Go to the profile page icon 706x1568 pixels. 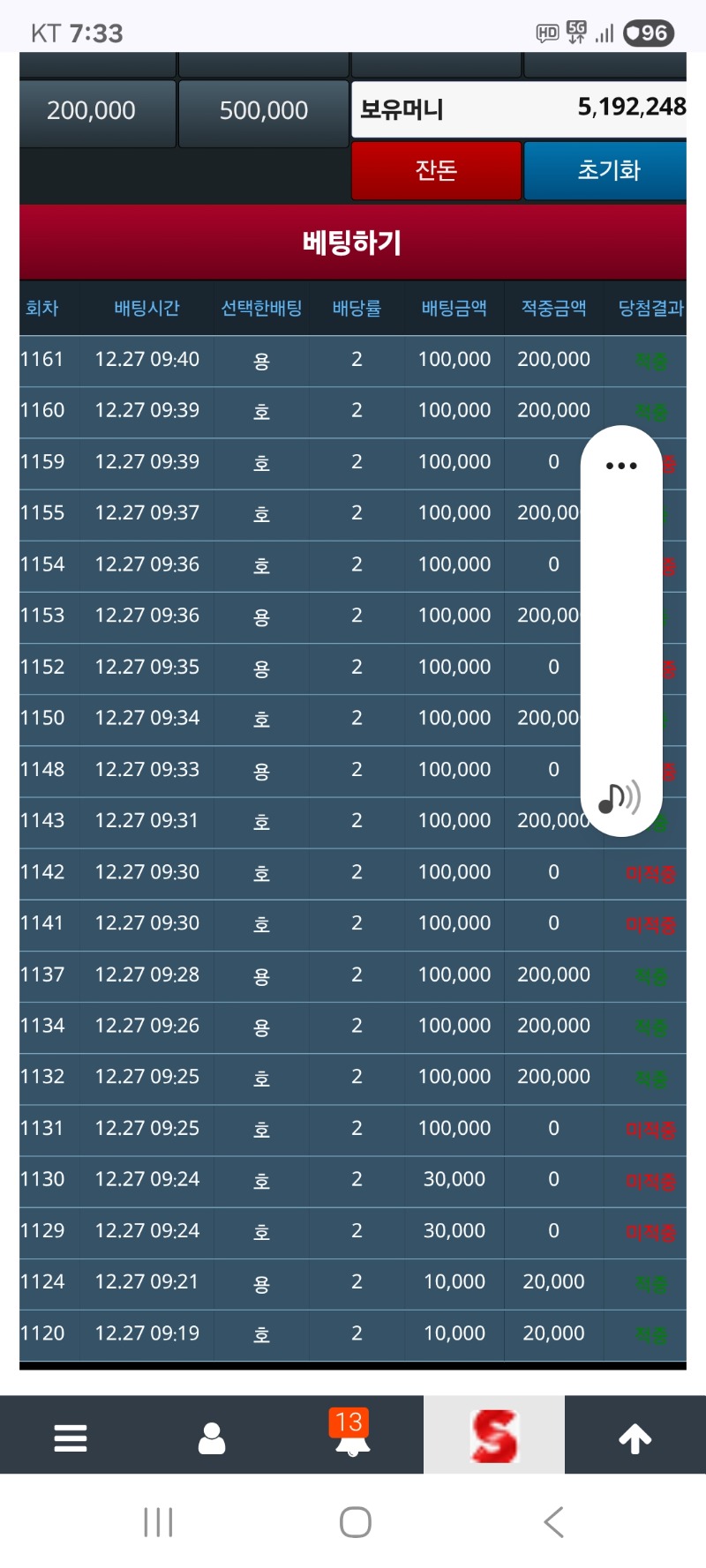(212, 1437)
